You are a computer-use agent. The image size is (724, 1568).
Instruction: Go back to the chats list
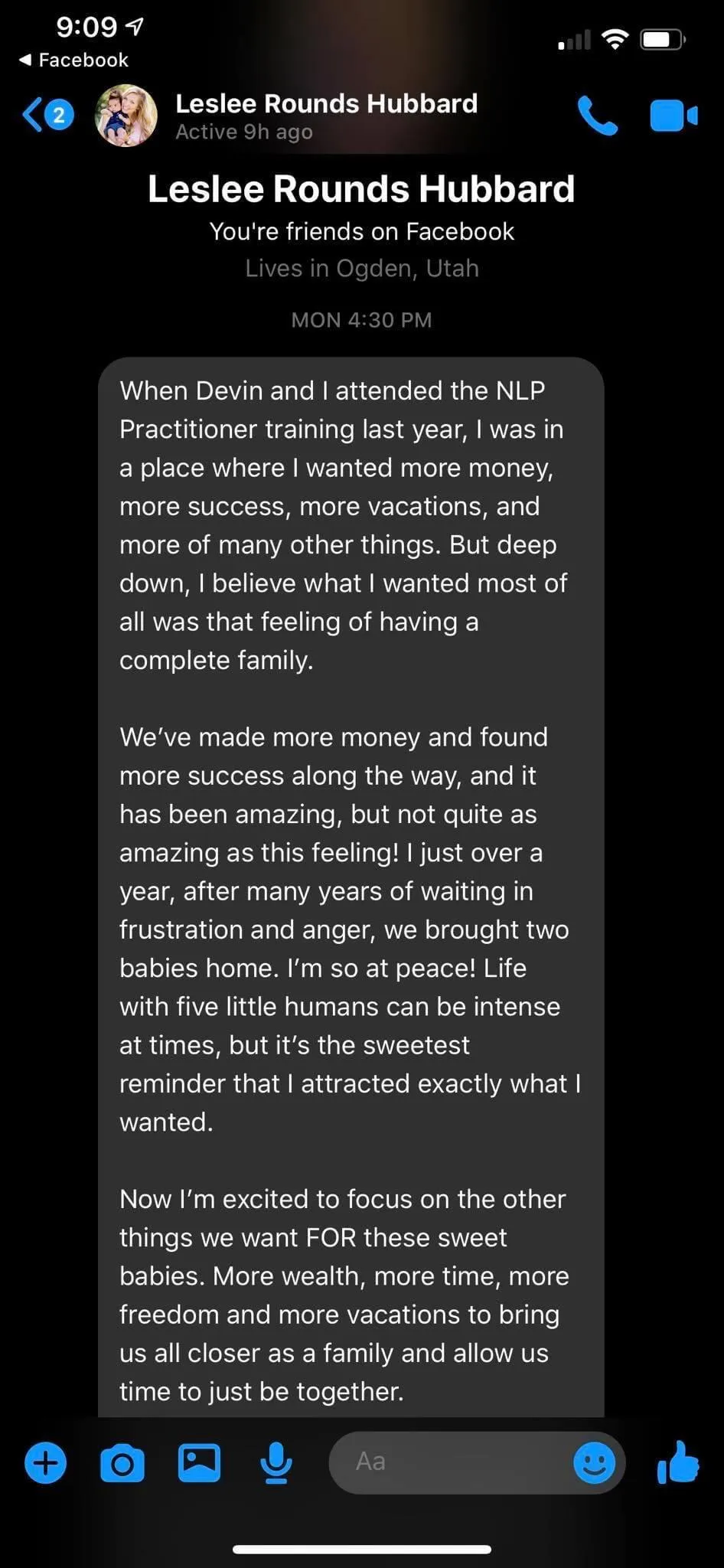tap(46, 116)
